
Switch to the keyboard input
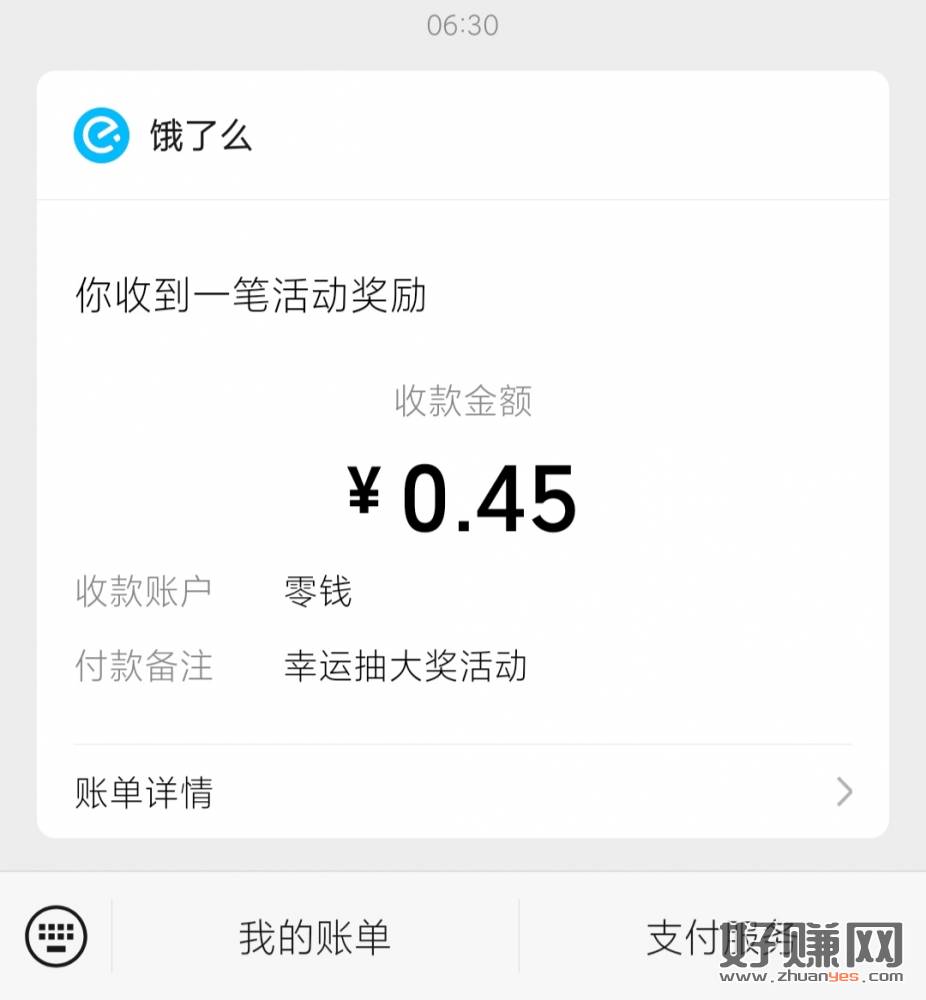(x=56, y=937)
